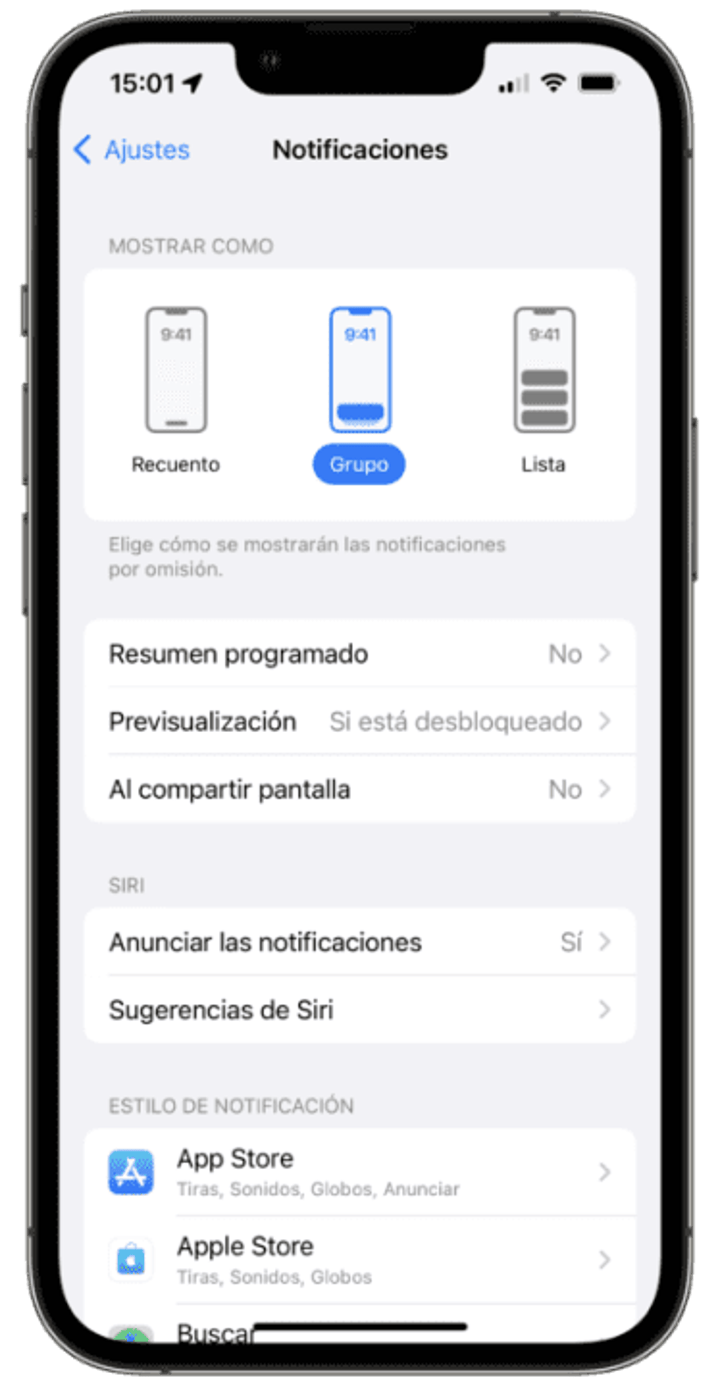This screenshot has width=720, height=1386.
Task: Open Resumen programado settings
Action: (359, 654)
